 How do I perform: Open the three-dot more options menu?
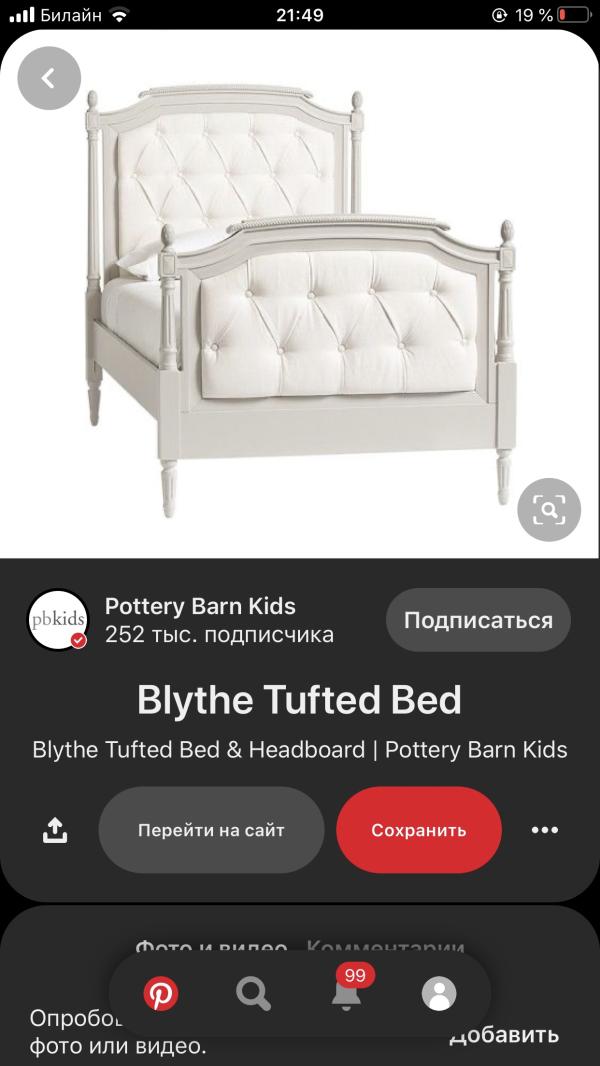point(544,829)
